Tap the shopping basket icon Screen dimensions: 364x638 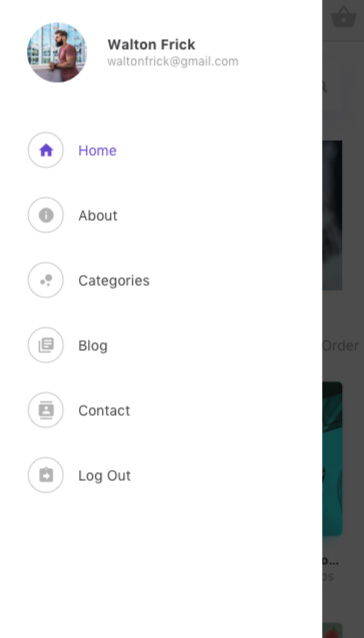tap(344, 17)
